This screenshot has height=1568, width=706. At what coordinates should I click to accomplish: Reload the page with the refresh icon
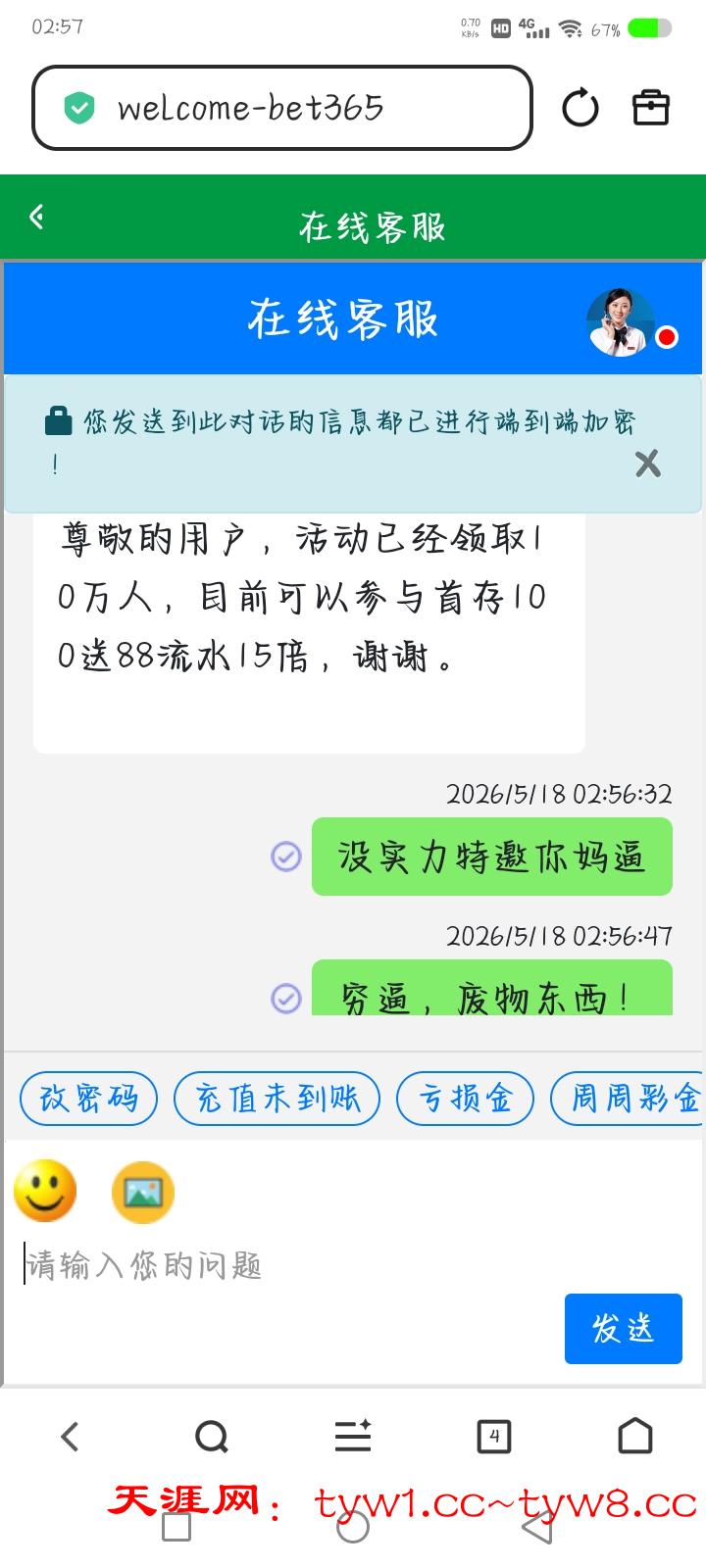tap(580, 108)
